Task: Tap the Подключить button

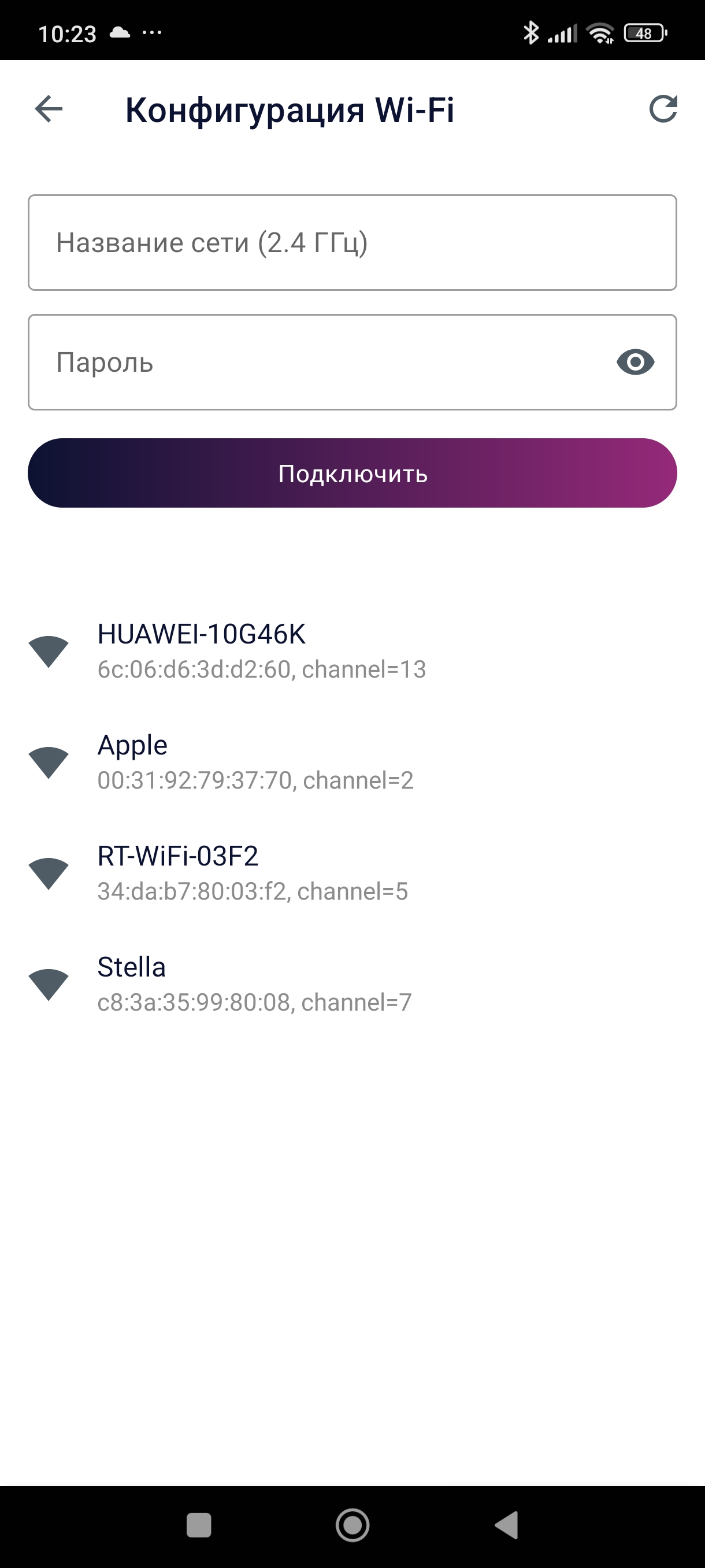Action: [352, 473]
